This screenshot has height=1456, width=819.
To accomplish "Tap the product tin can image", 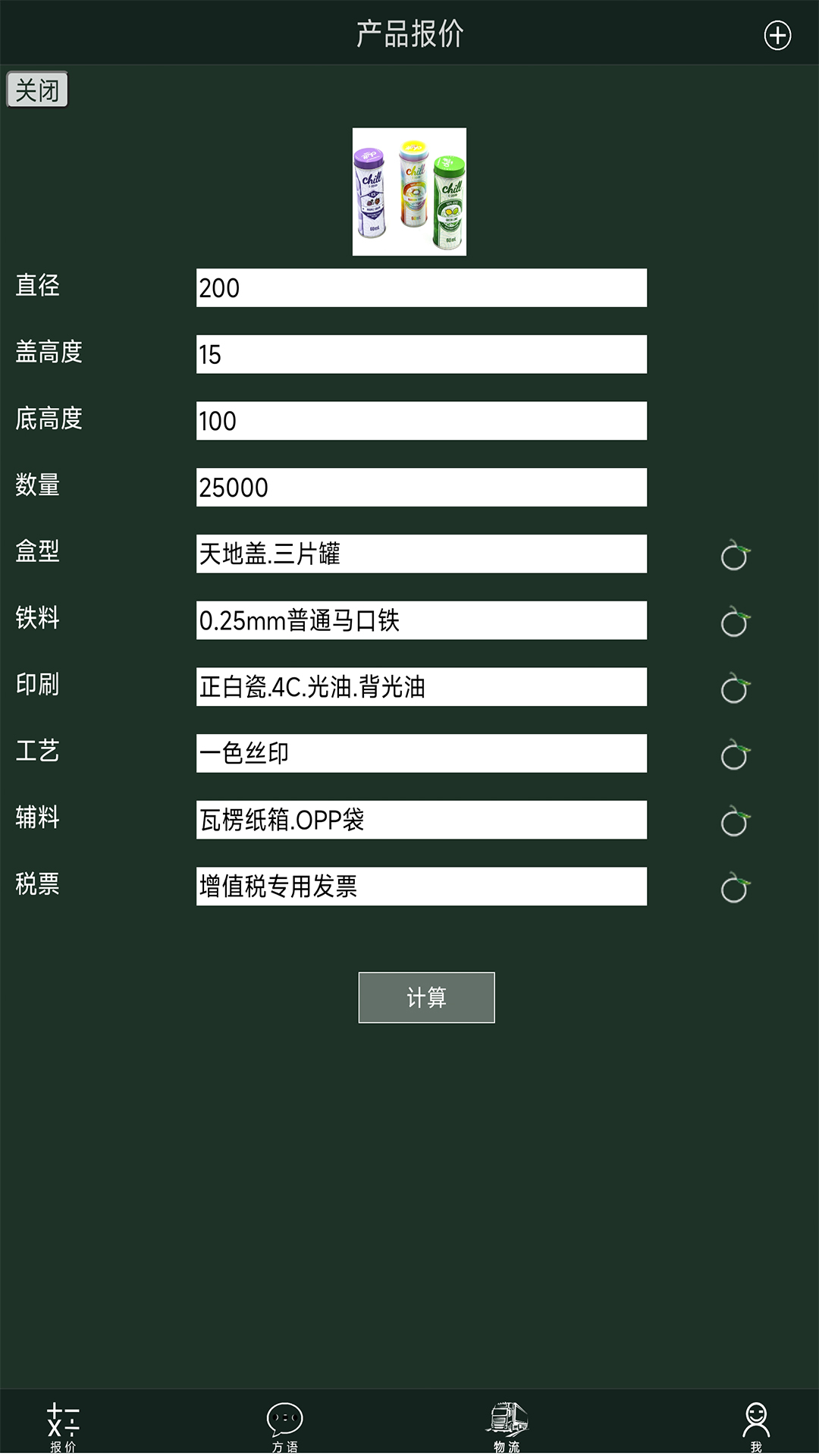I will pyautogui.click(x=409, y=192).
